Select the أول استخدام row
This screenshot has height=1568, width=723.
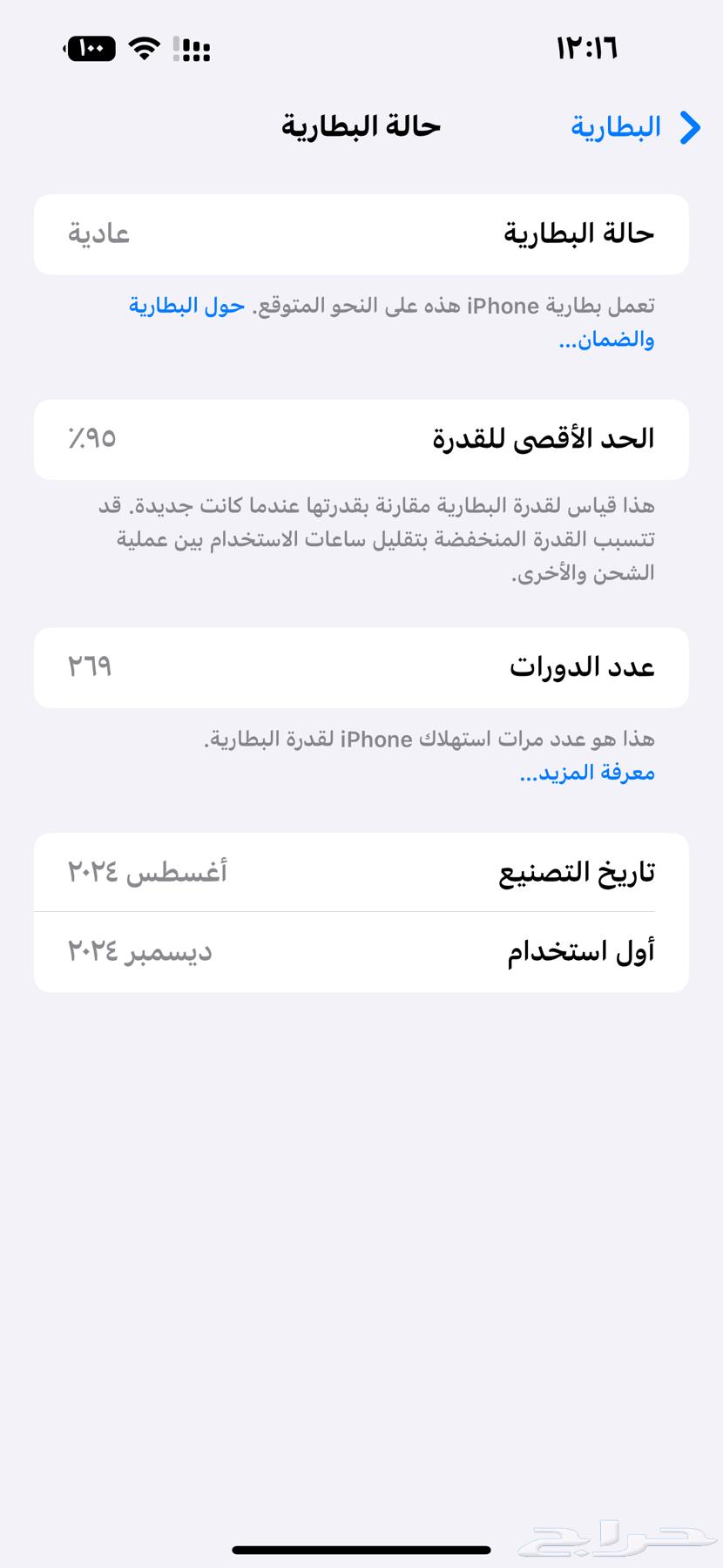point(361,951)
